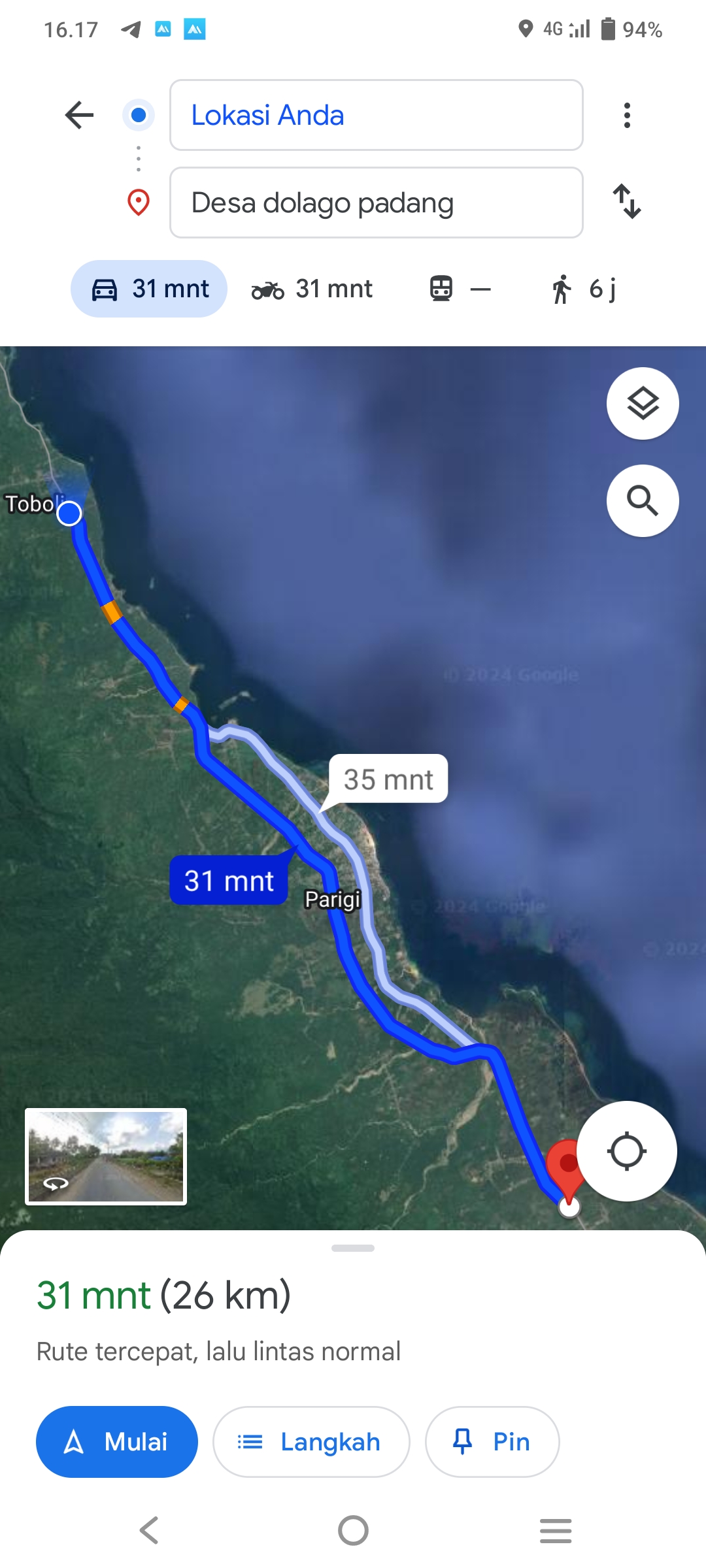The height and width of the screenshot is (1568, 706).
Task: Start navigation with Mulai
Action: tap(117, 1442)
